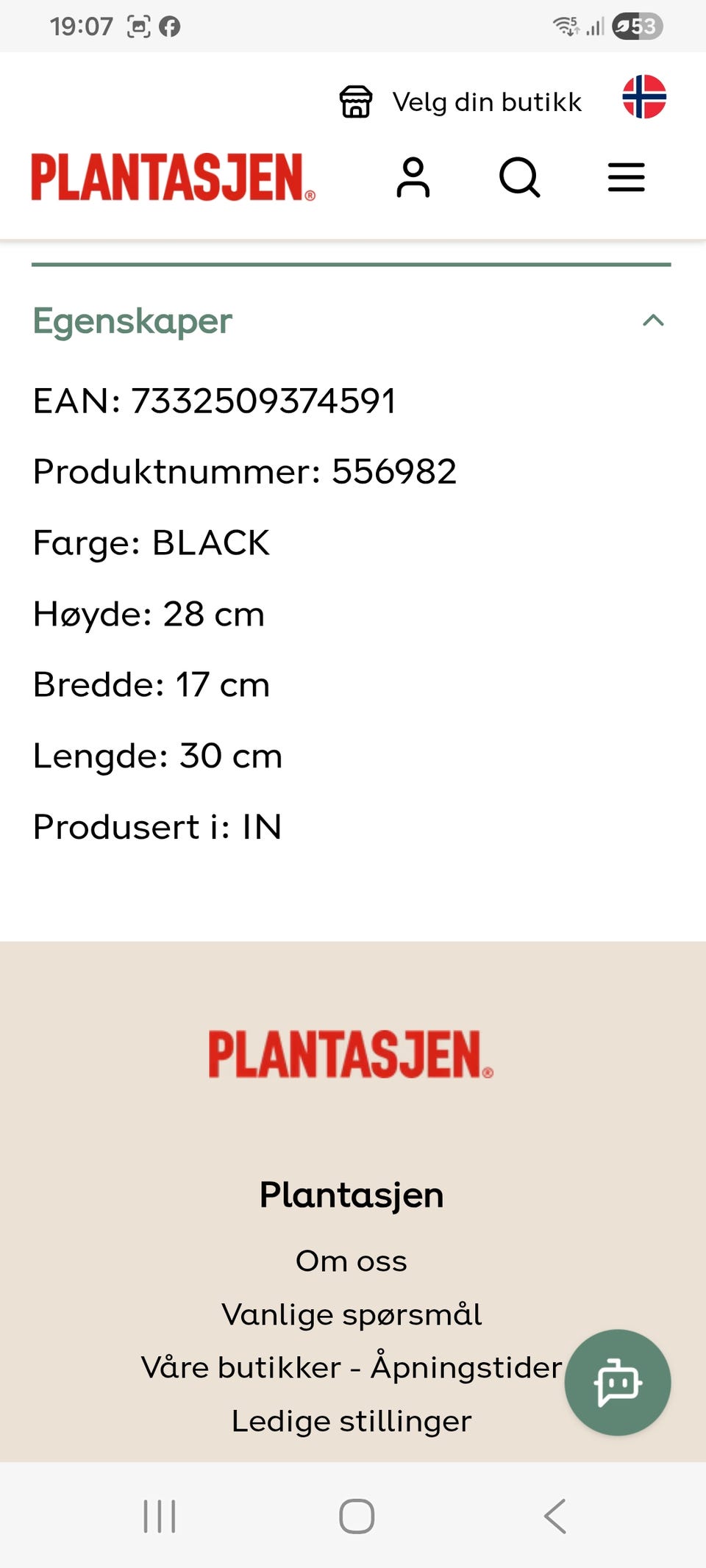Screen dimensions: 706x1568
Task: Click the Plantasjen logo in the header
Action: (171, 177)
